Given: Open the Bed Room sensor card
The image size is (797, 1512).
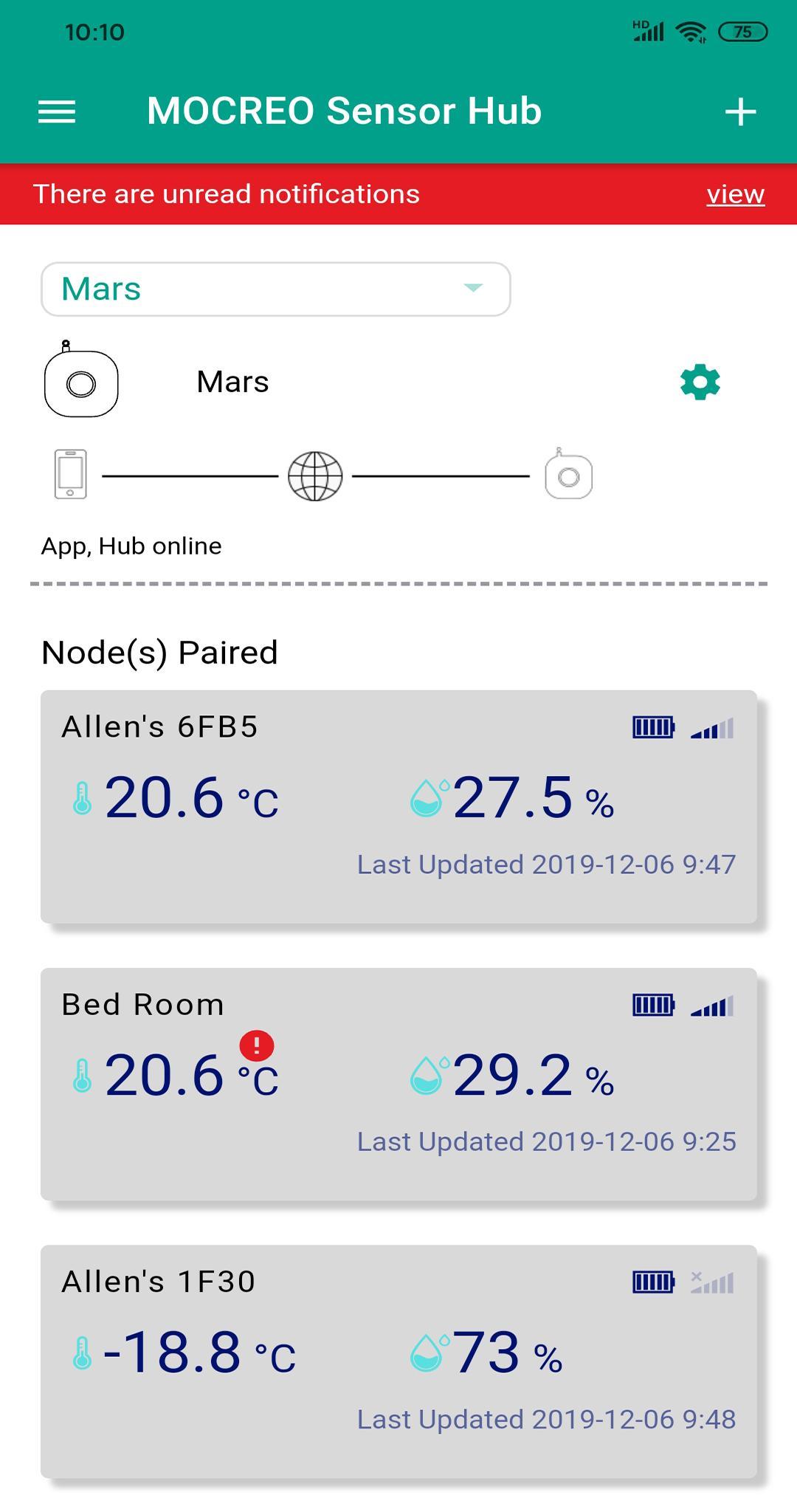Looking at the screenshot, I should click(398, 1084).
